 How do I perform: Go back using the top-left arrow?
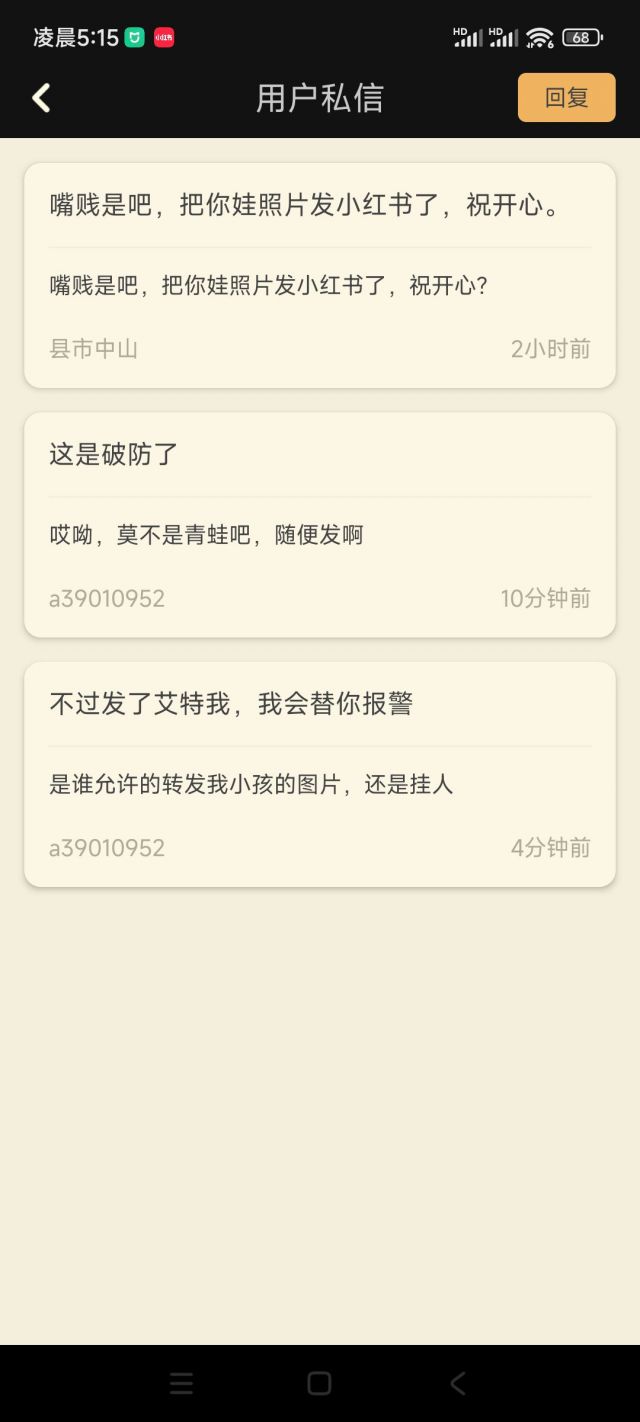[x=41, y=98]
